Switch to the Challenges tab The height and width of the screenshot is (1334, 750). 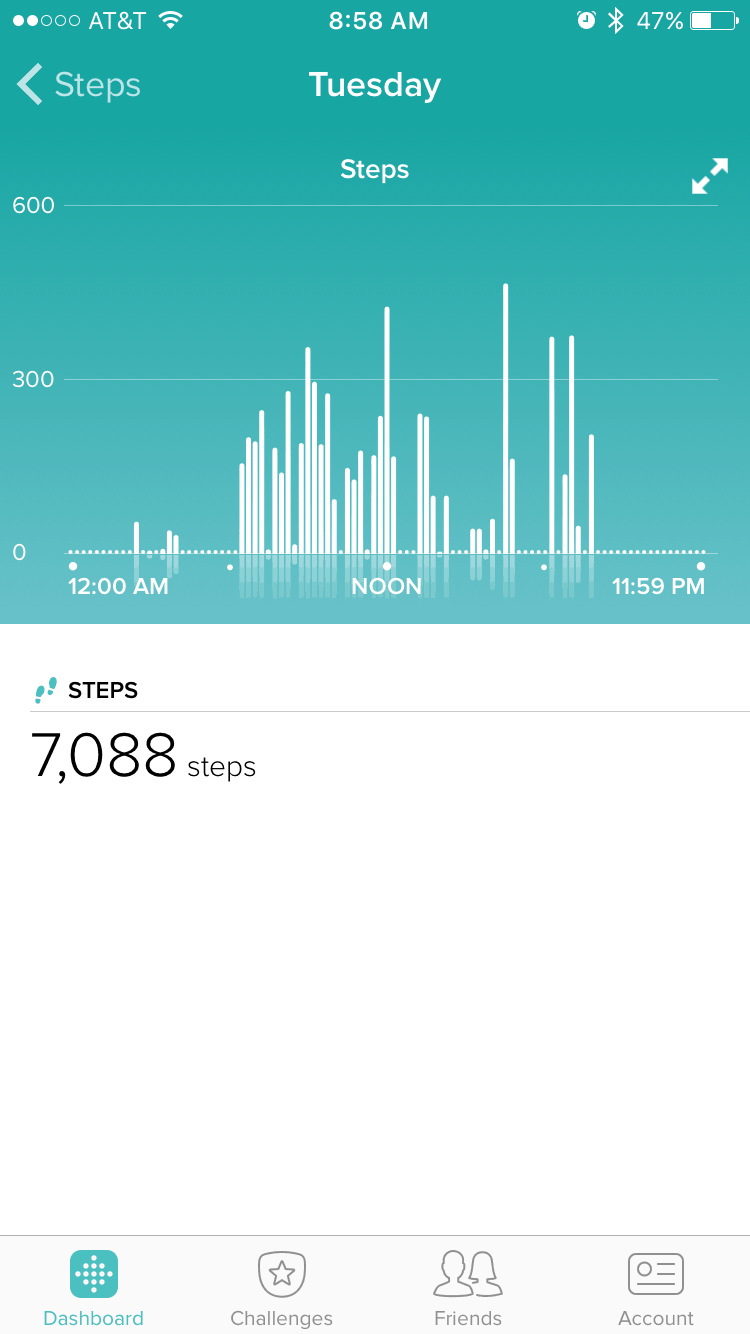tap(281, 1289)
